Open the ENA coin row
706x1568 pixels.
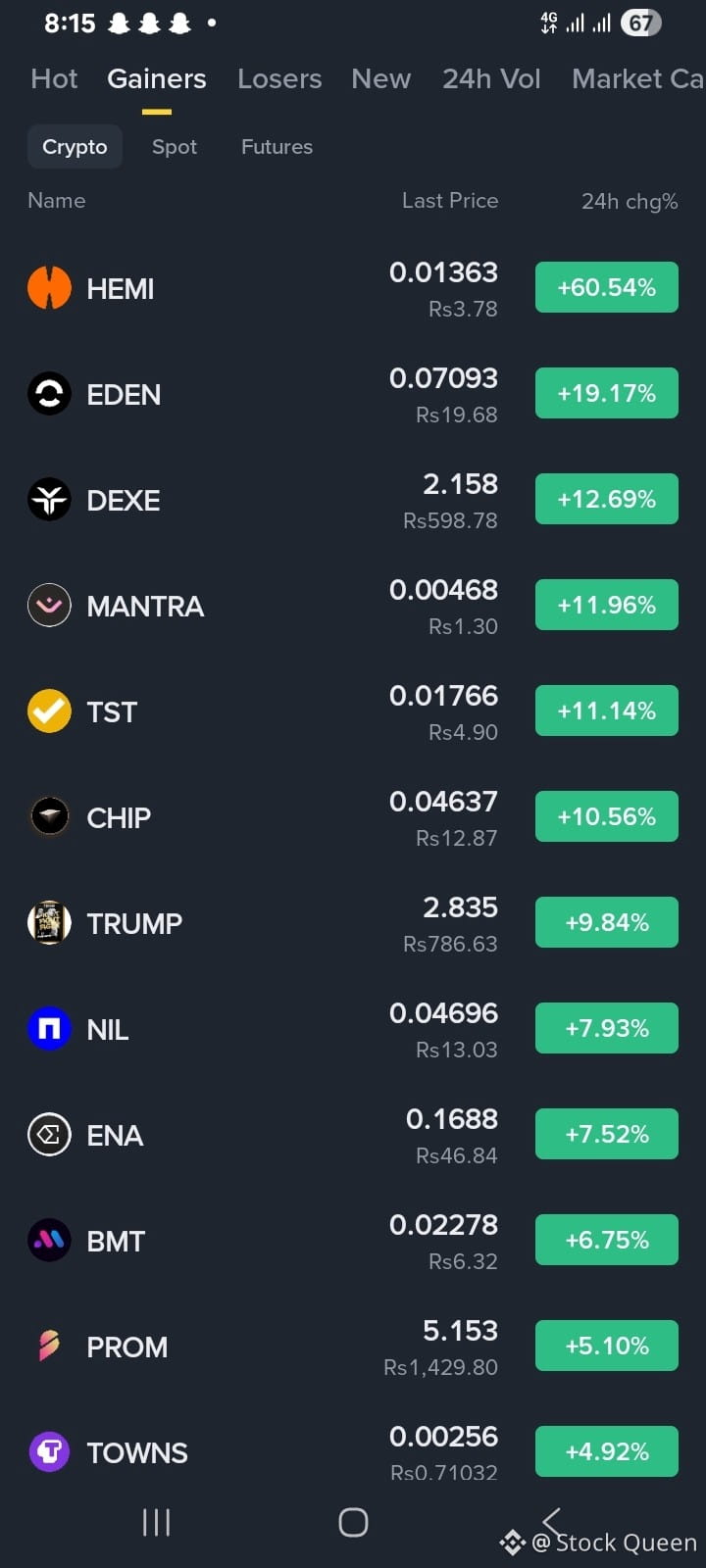point(353,1135)
